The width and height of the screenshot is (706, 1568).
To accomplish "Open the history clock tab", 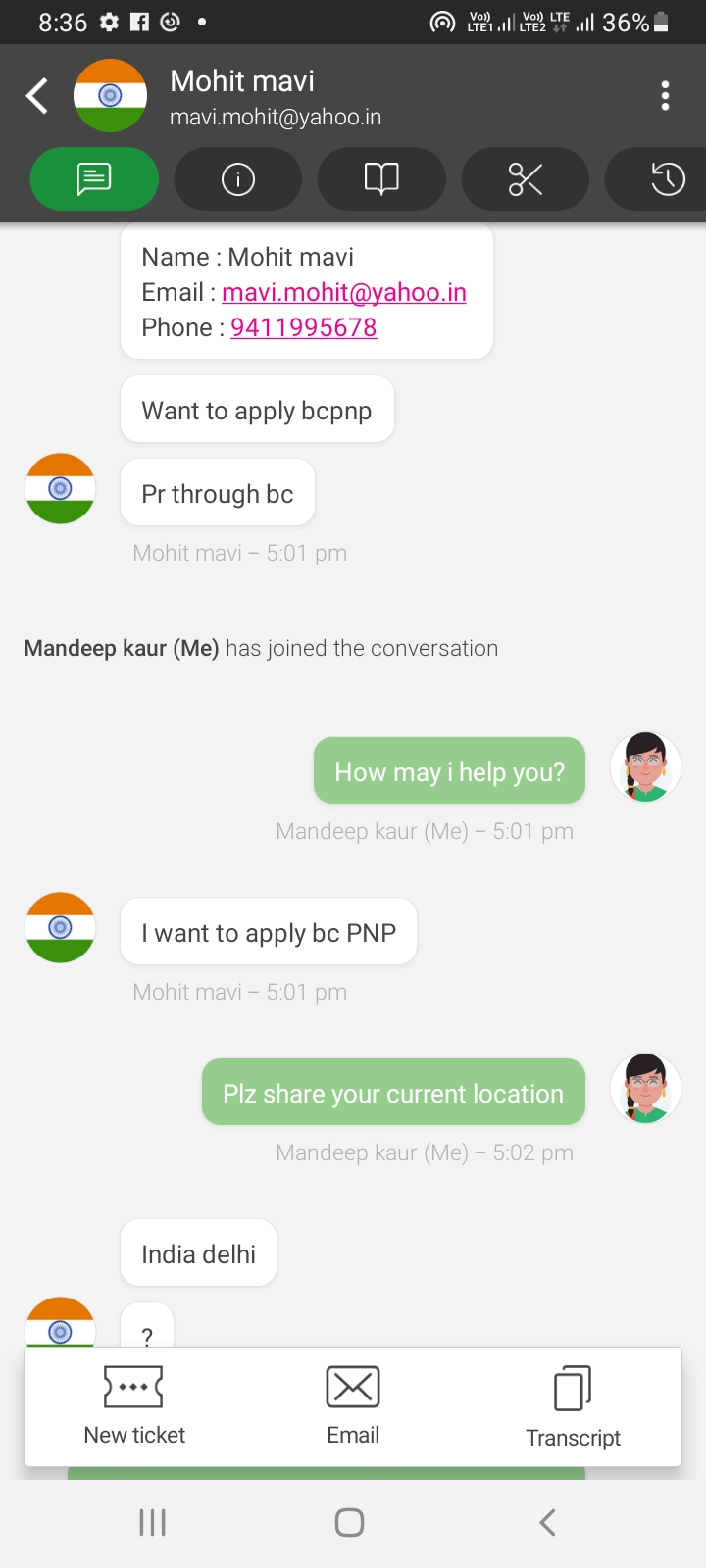I will click(667, 179).
